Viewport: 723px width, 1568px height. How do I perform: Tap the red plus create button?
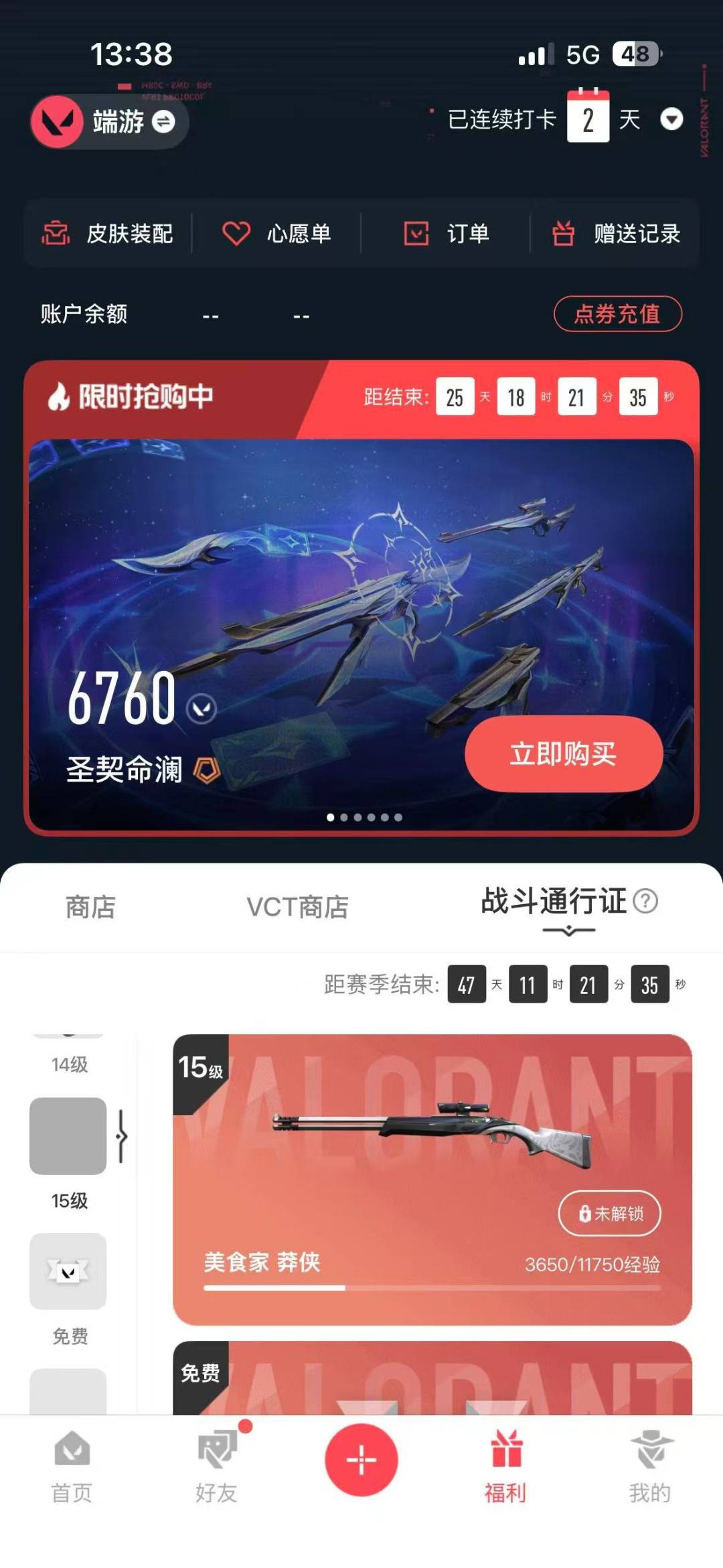coord(361,1459)
